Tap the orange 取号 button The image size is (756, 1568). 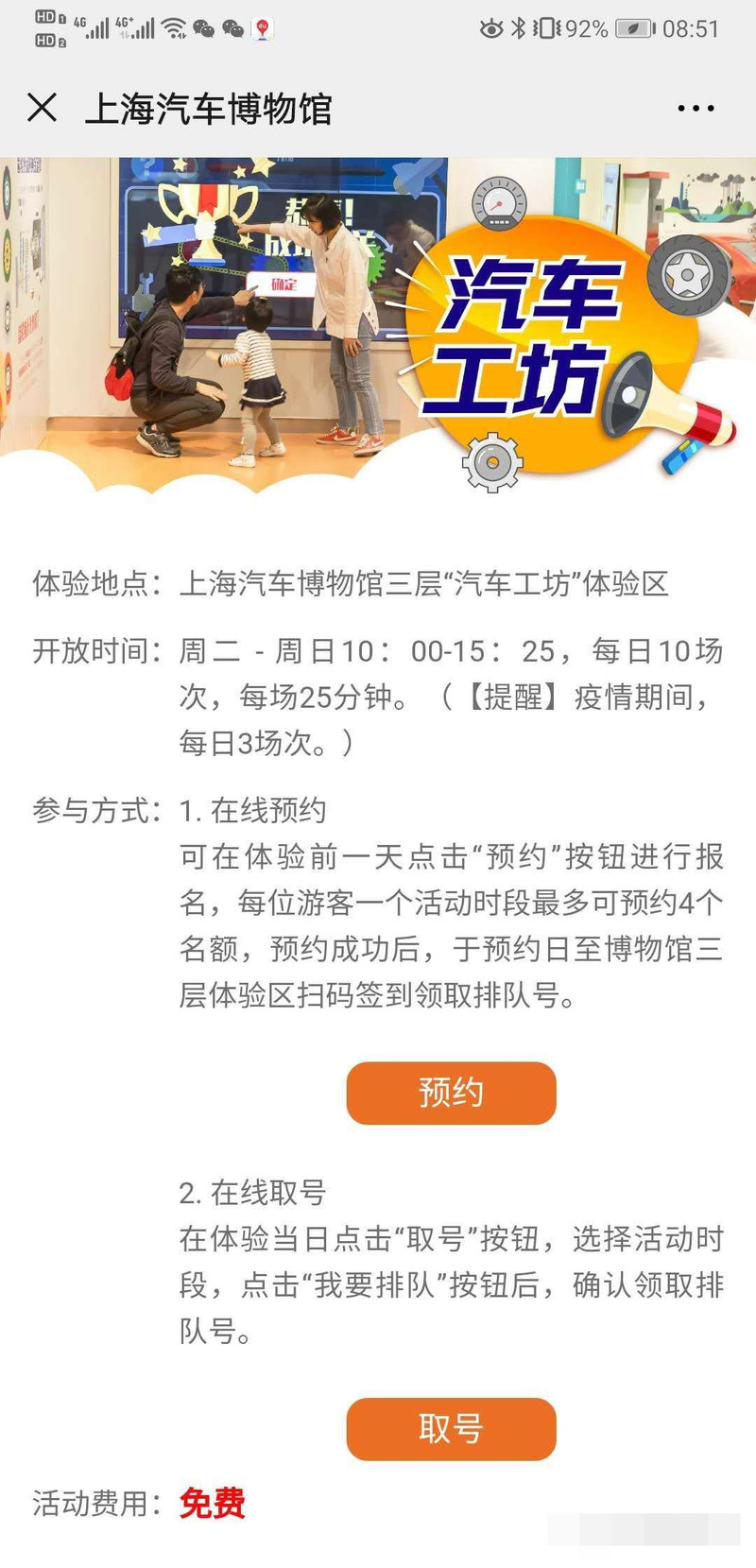pyautogui.click(x=451, y=1428)
